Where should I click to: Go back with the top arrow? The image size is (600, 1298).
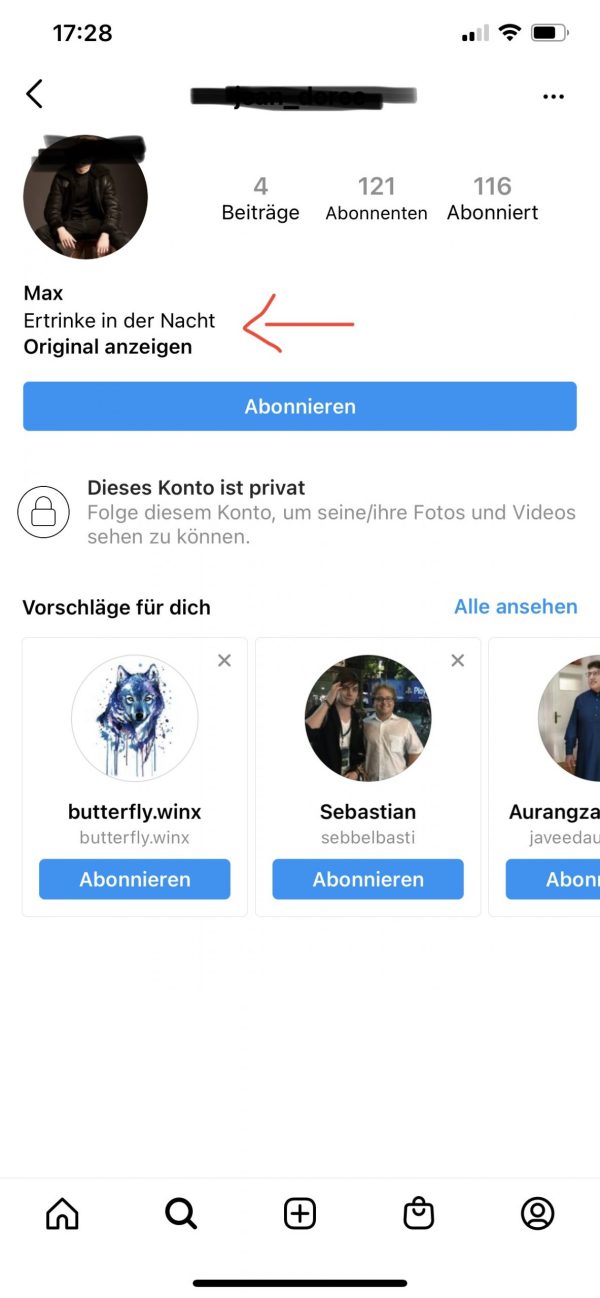pos(35,94)
